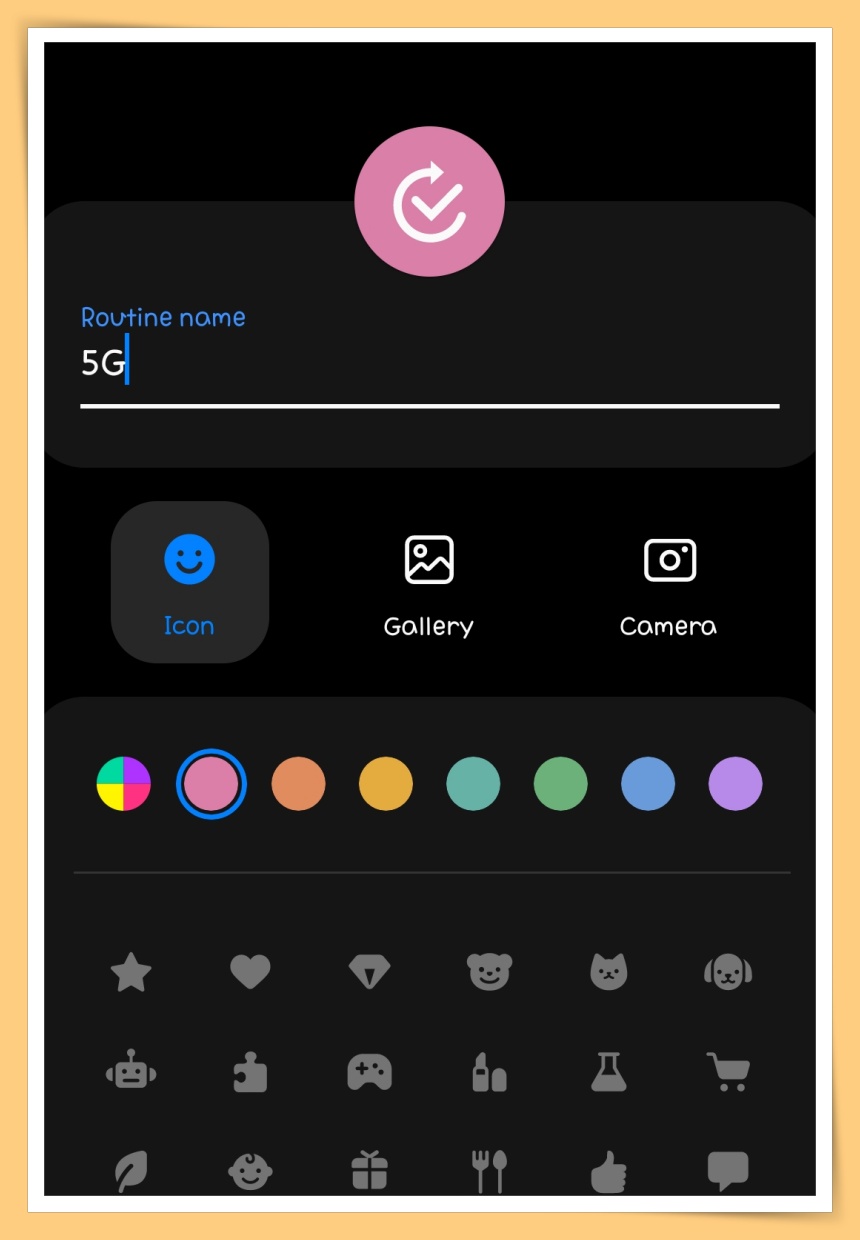The height and width of the screenshot is (1240, 860).
Task: Select the cat face icon
Action: coord(608,971)
